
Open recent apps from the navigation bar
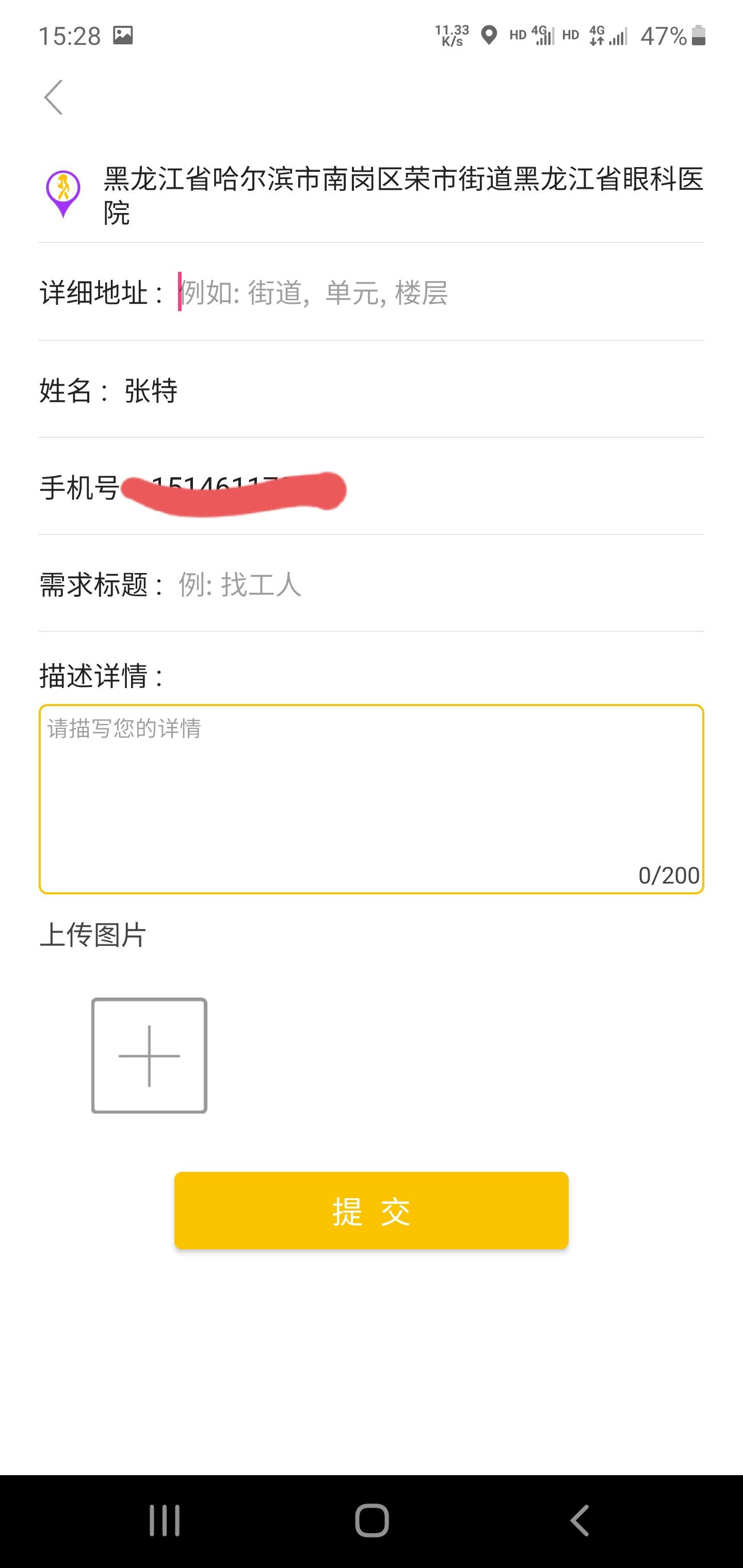tap(165, 1520)
